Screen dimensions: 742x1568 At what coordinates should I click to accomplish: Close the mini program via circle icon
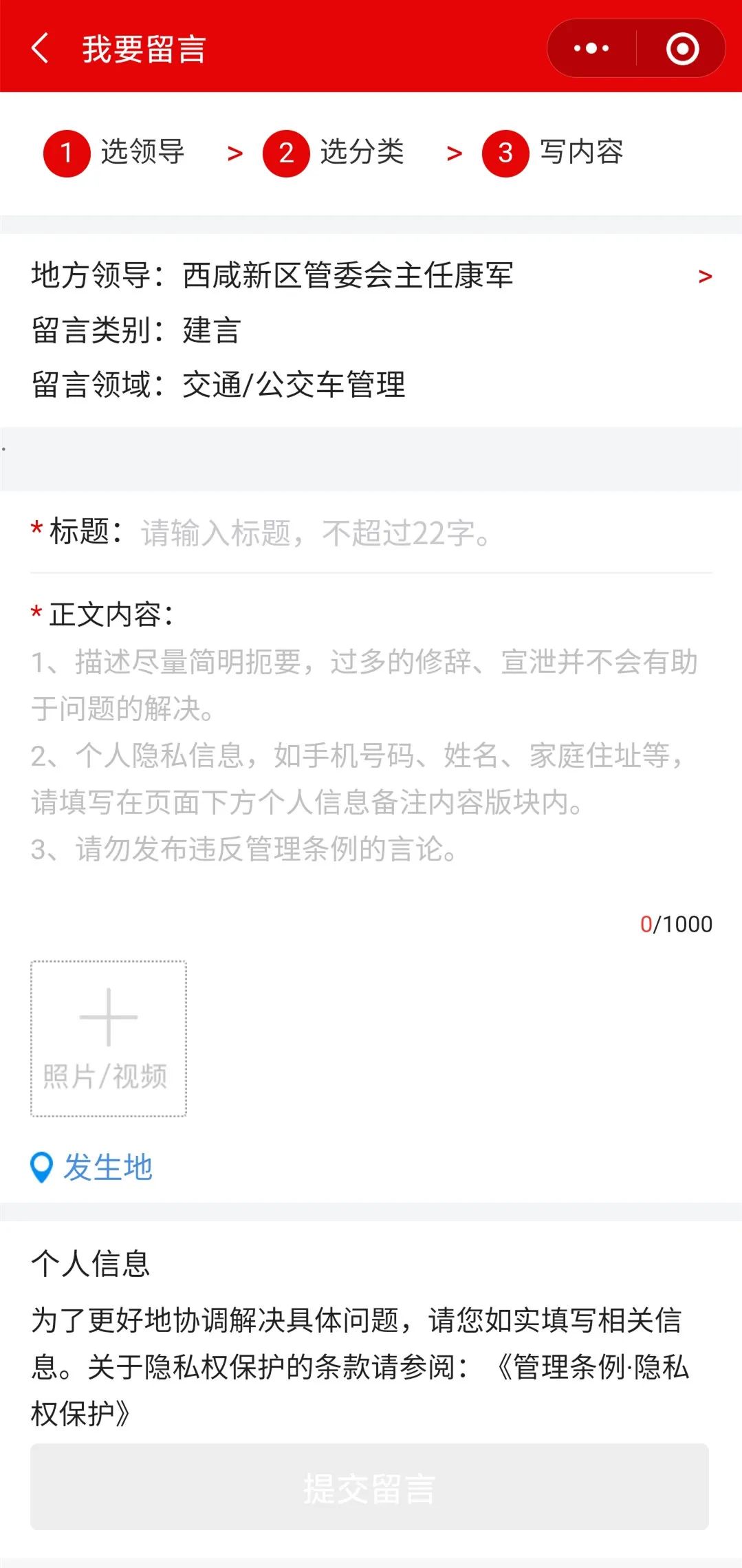point(682,48)
